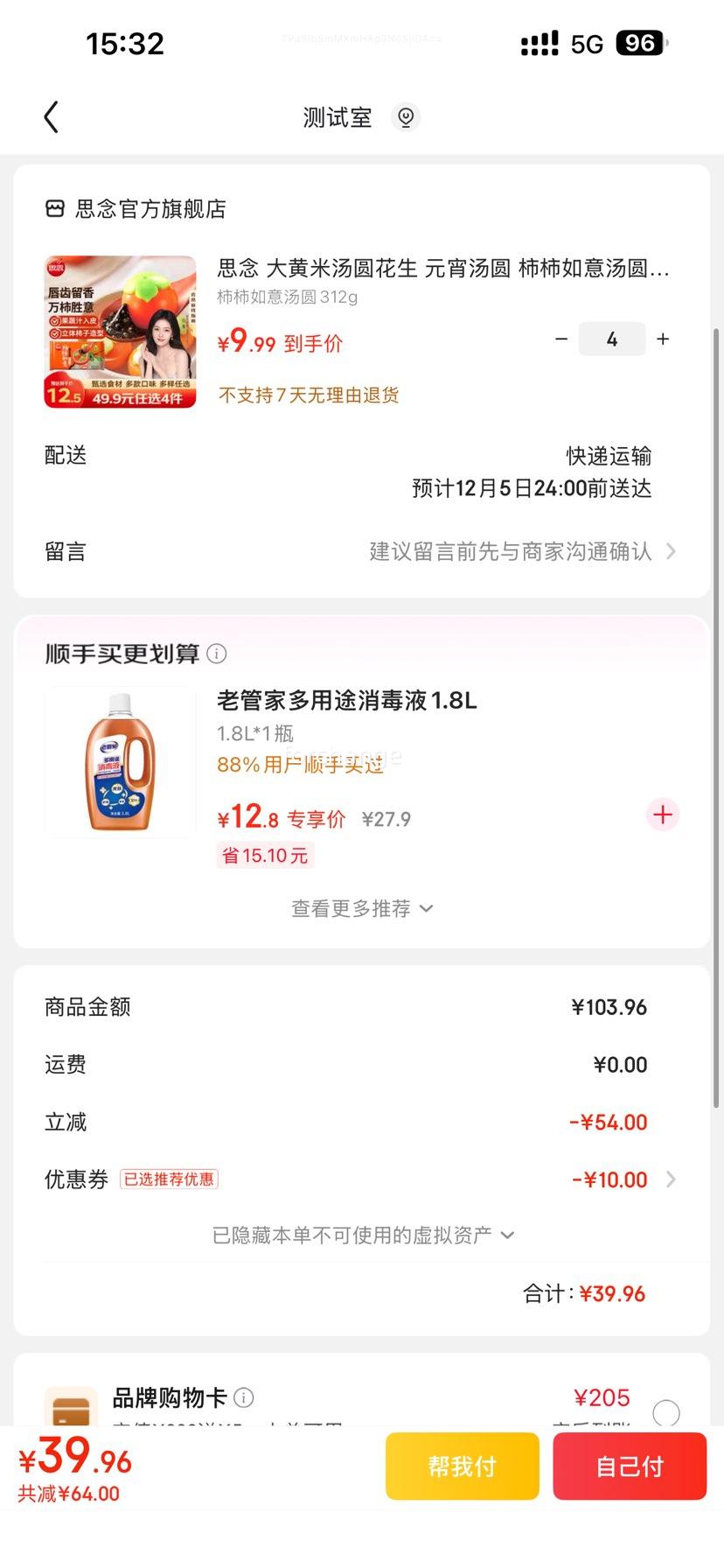Open the 留言 message entry row

coord(361,550)
